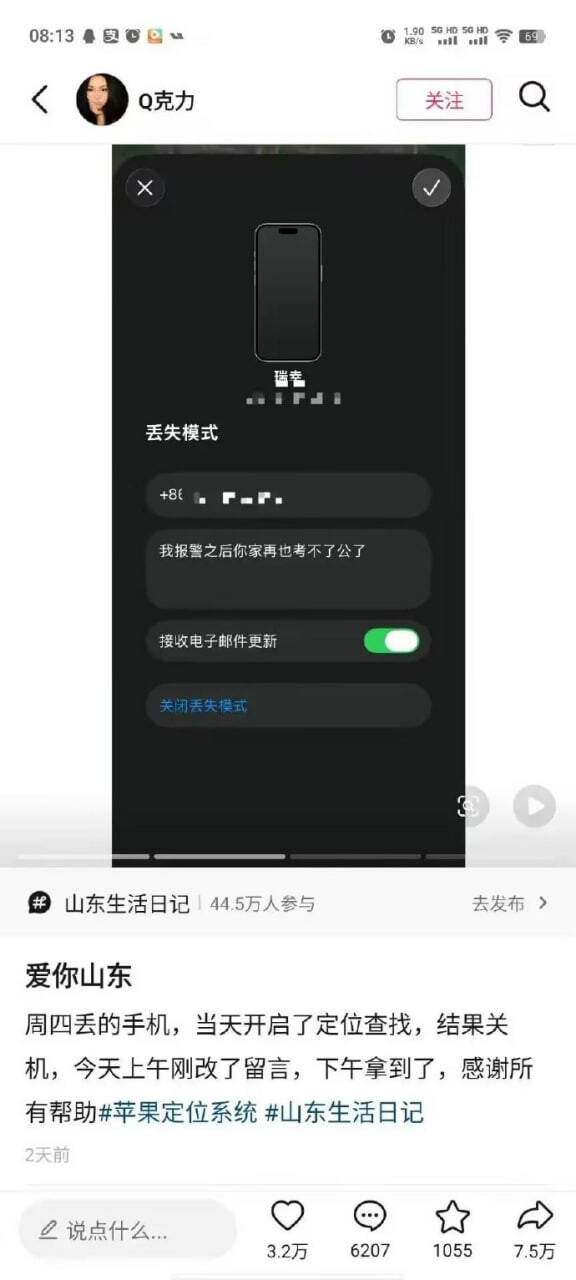The height and width of the screenshot is (1280, 576).
Task: Go back with the top-left arrow
Action: pyautogui.click(x=40, y=99)
